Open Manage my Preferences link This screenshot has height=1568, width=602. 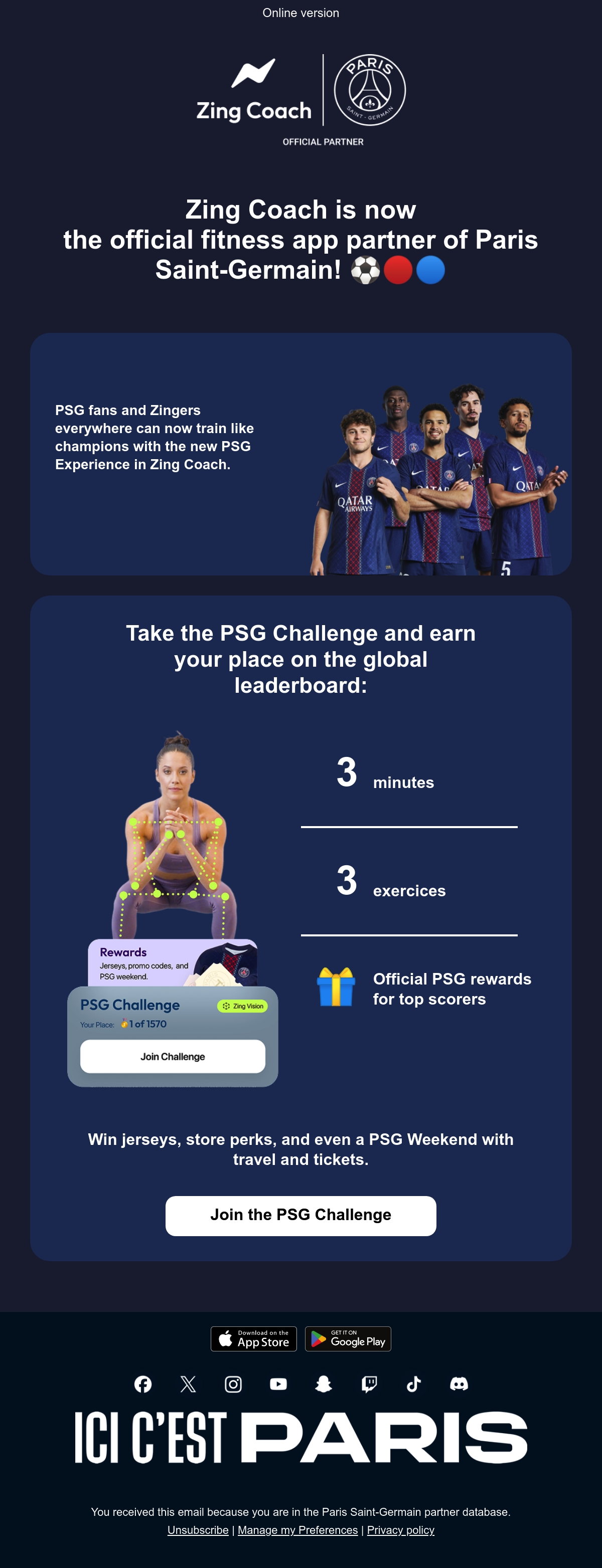pyautogui.click(x=298, y=1530)
